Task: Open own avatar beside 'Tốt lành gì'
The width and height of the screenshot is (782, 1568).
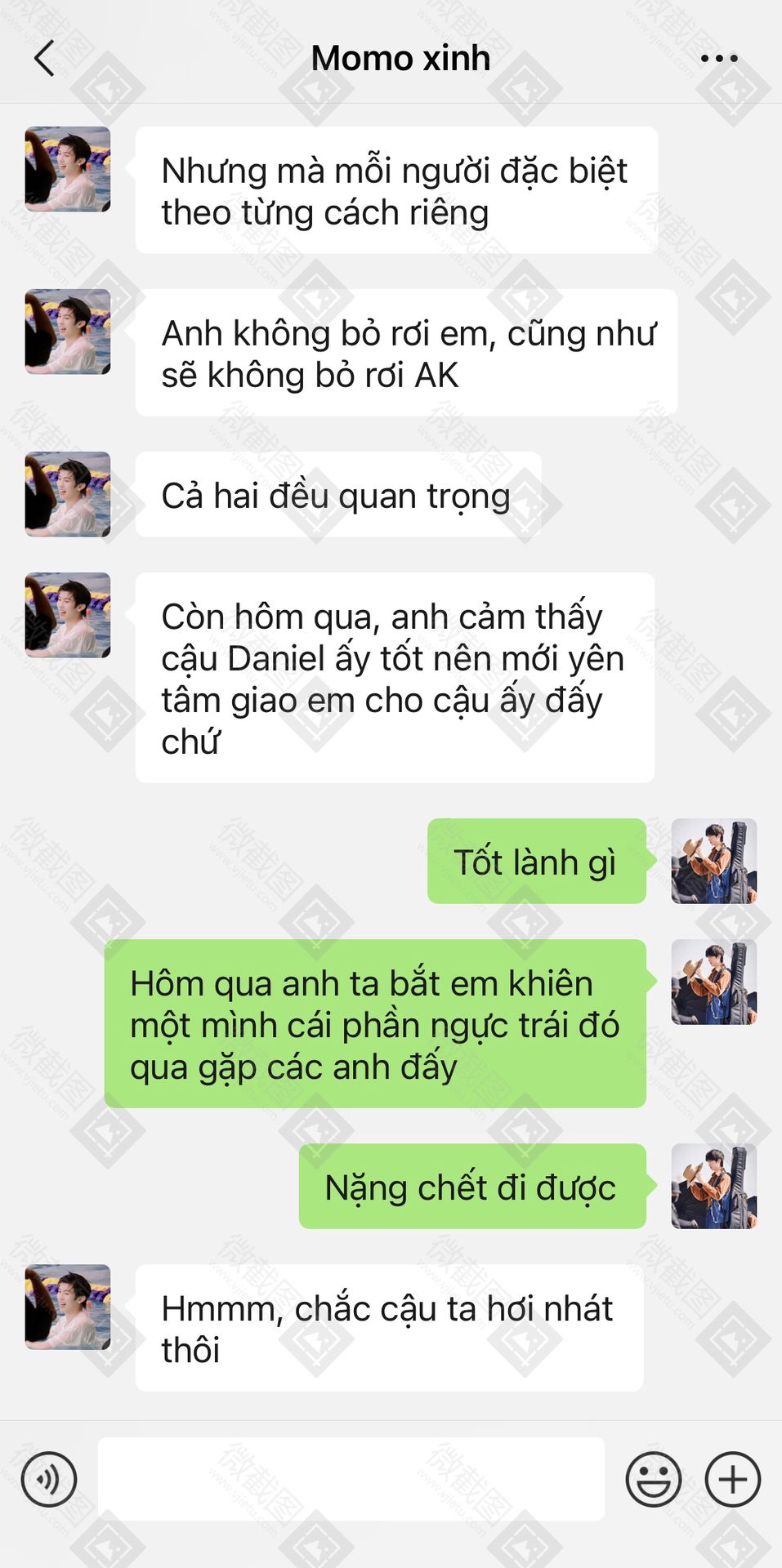Action: tap(713, 861)
